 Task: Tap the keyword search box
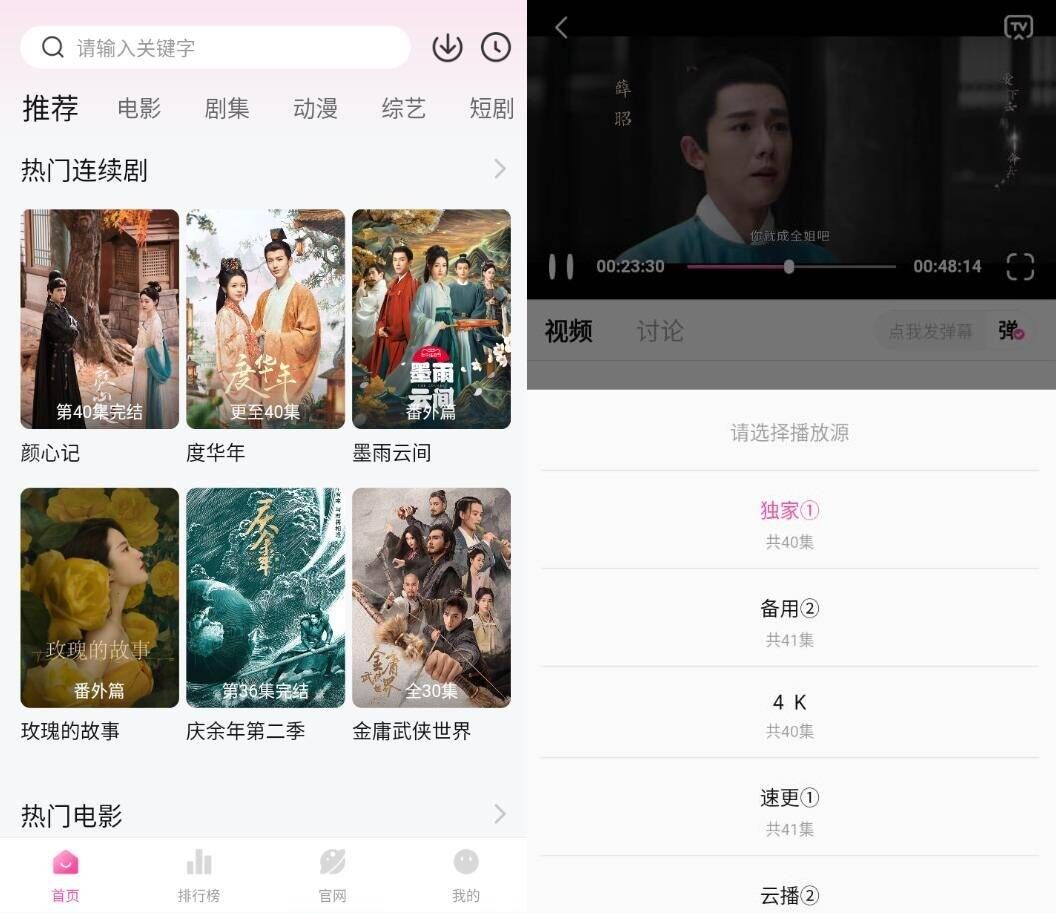point(215,47)
